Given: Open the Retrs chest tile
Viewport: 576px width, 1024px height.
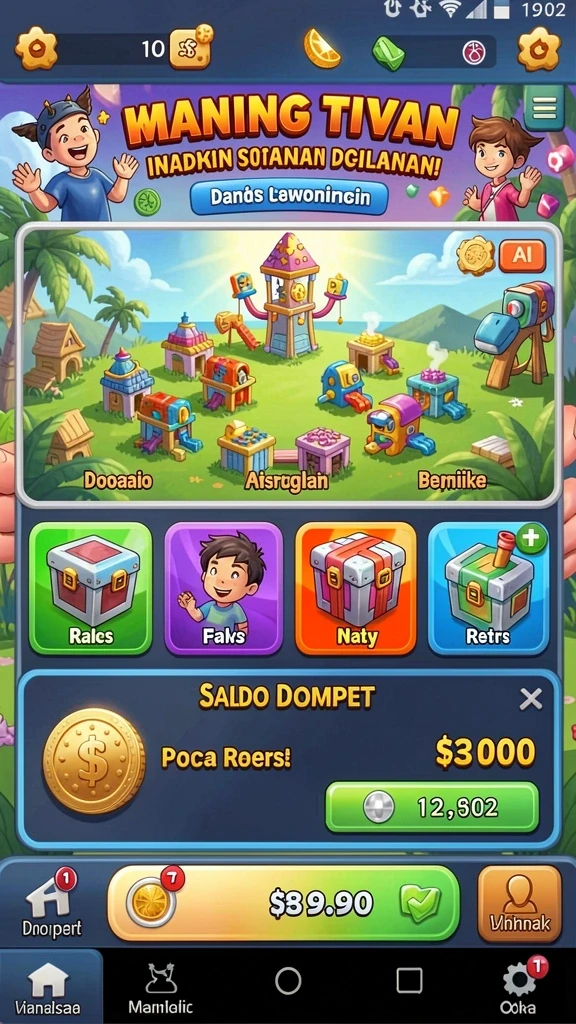Looking at the screenshot, I should (x=488, y=588).
